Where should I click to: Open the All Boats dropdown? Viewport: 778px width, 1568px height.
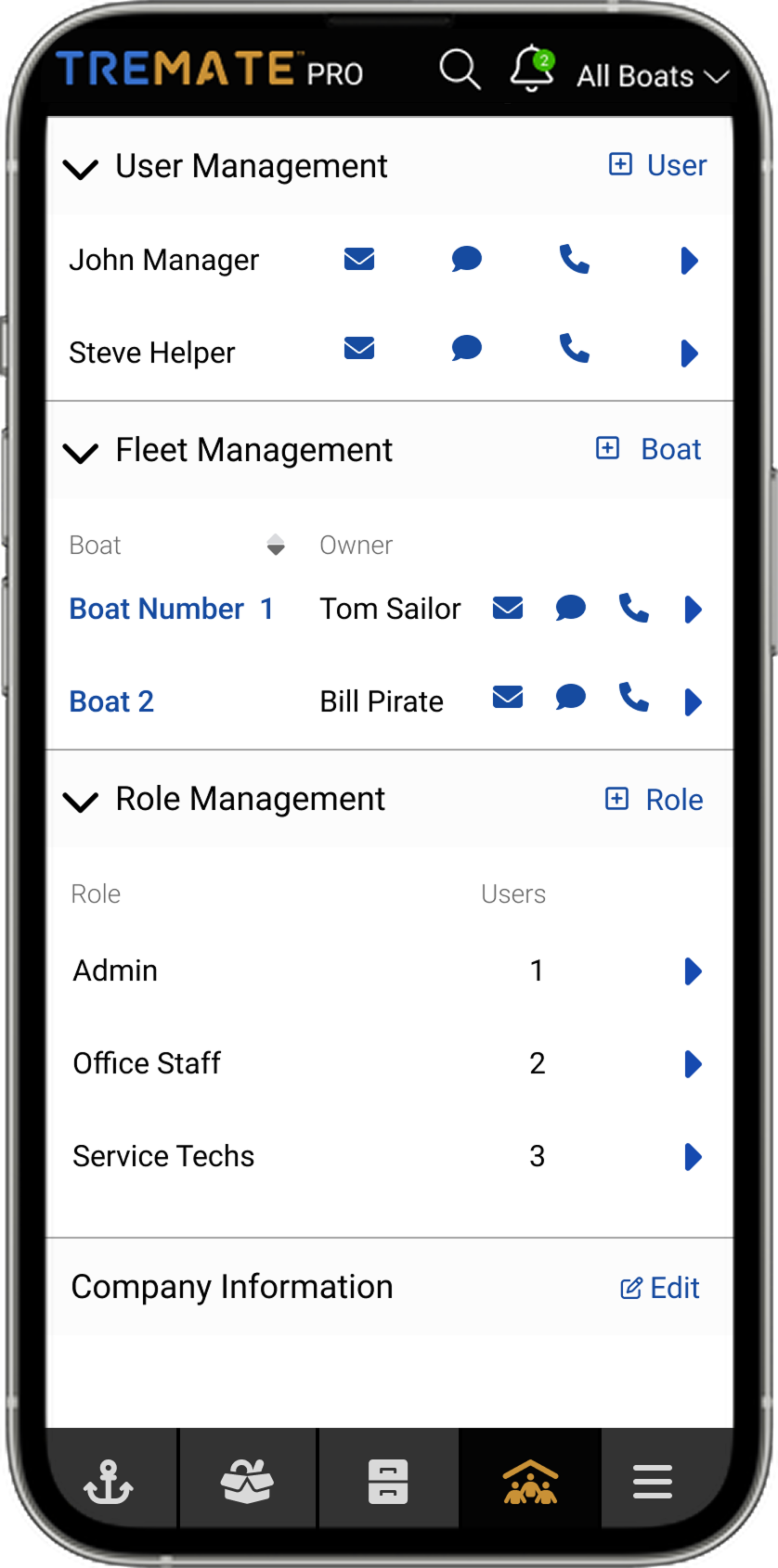click(x=652, y=76)
